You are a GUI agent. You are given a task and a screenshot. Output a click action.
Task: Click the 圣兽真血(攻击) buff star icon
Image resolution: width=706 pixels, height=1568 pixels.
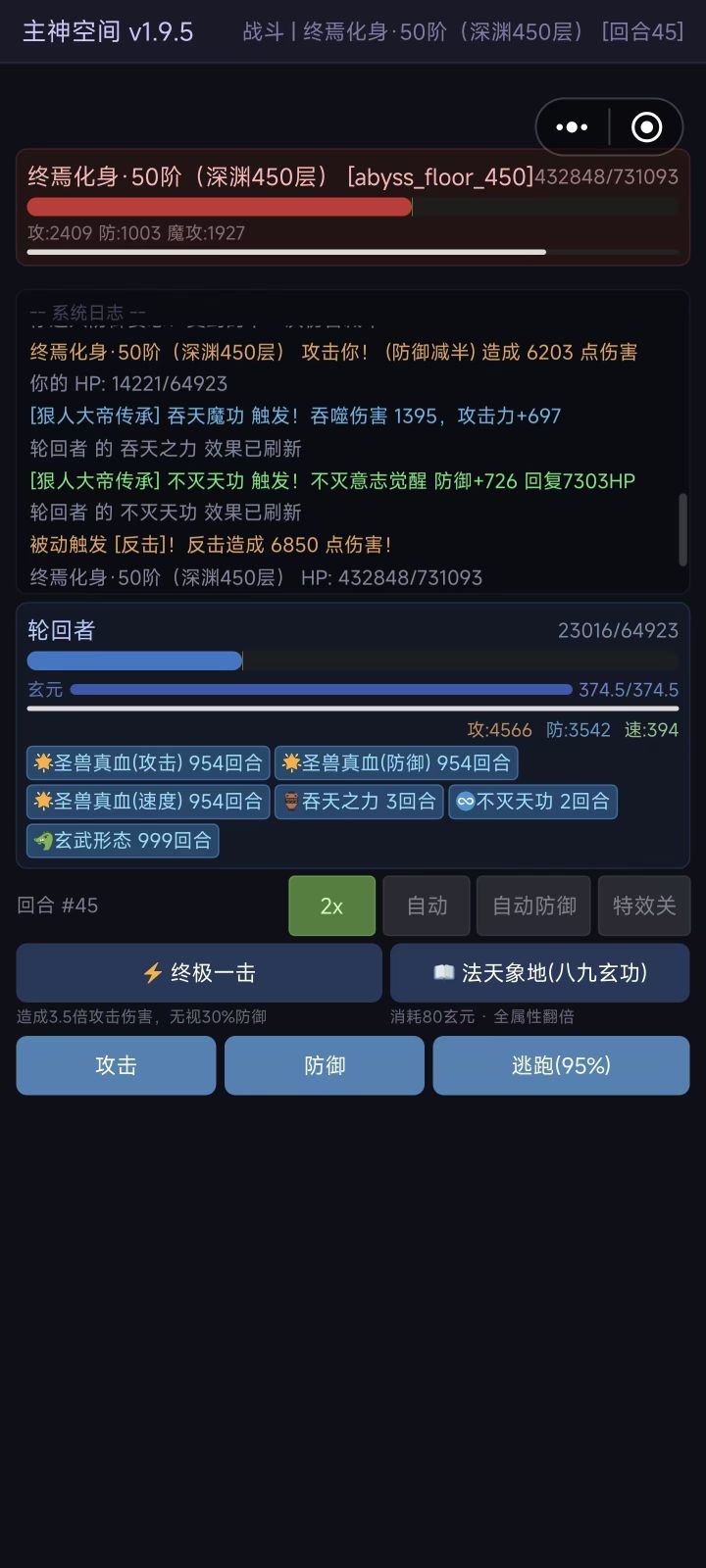tap(41, 762)
